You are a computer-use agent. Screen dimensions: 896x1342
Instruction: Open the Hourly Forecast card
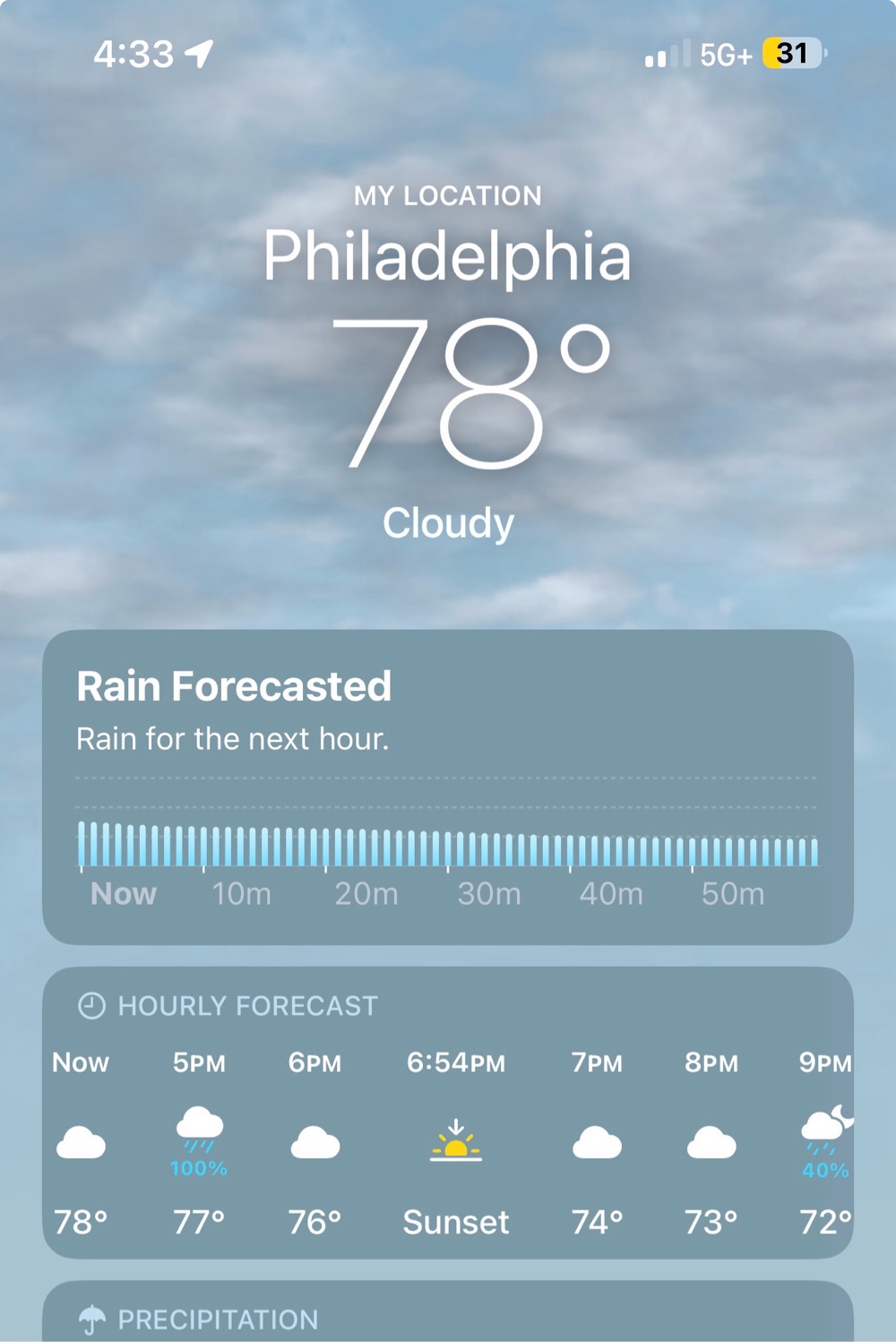pos(448,1113)
